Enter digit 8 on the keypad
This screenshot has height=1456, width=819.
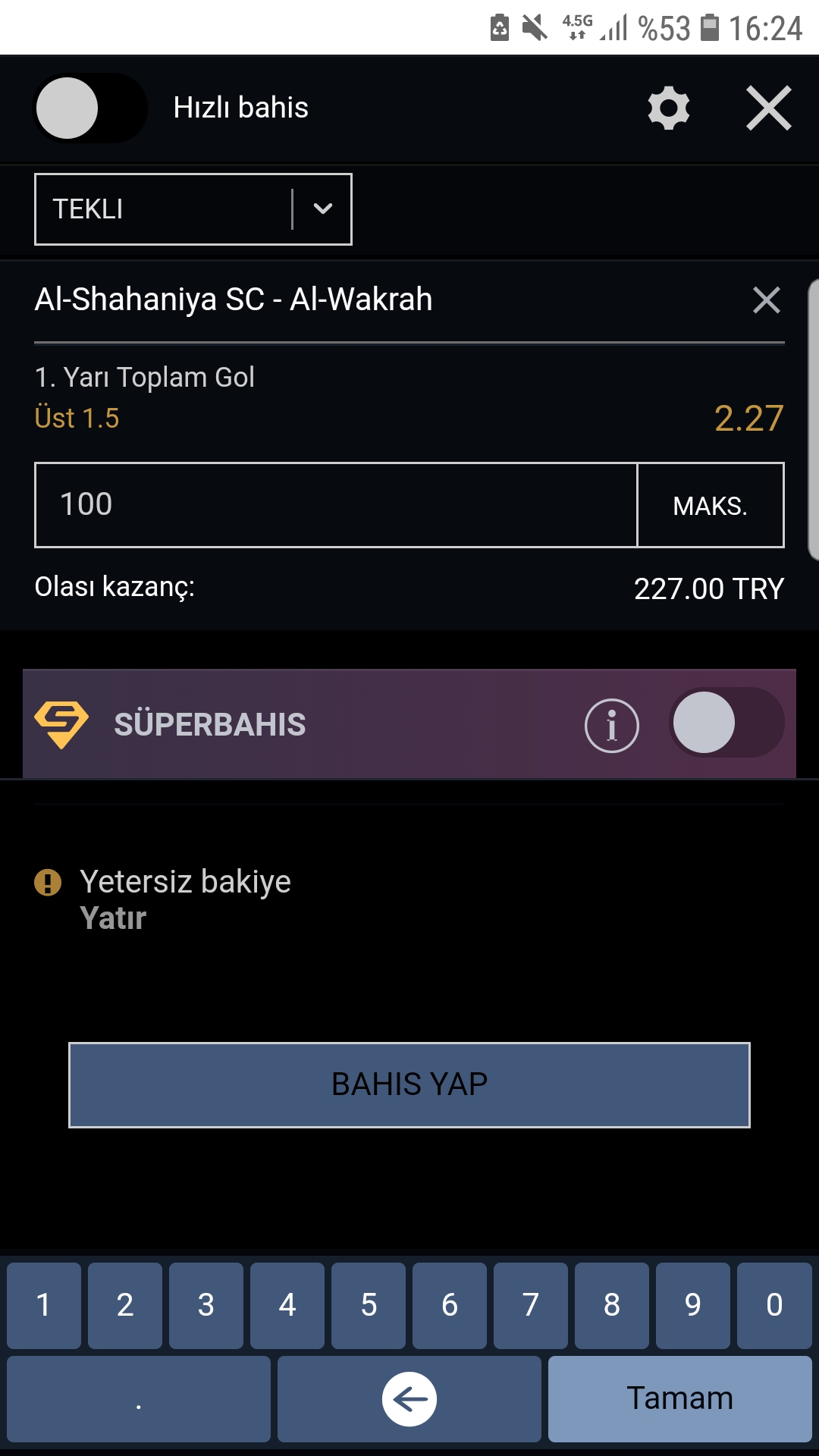click(x=612, y=1305)
